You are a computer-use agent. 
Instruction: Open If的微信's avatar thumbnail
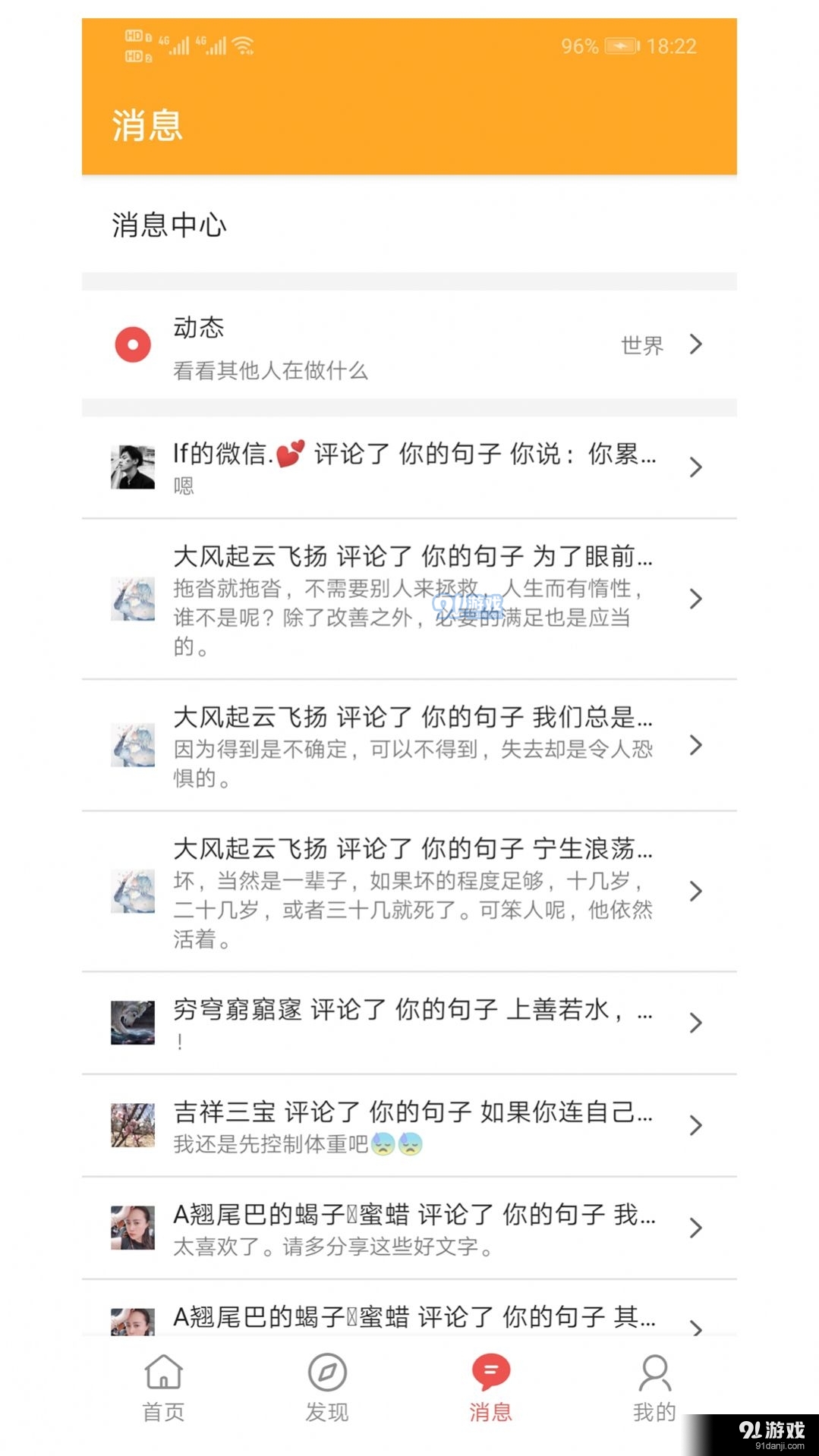click(132, 468)
